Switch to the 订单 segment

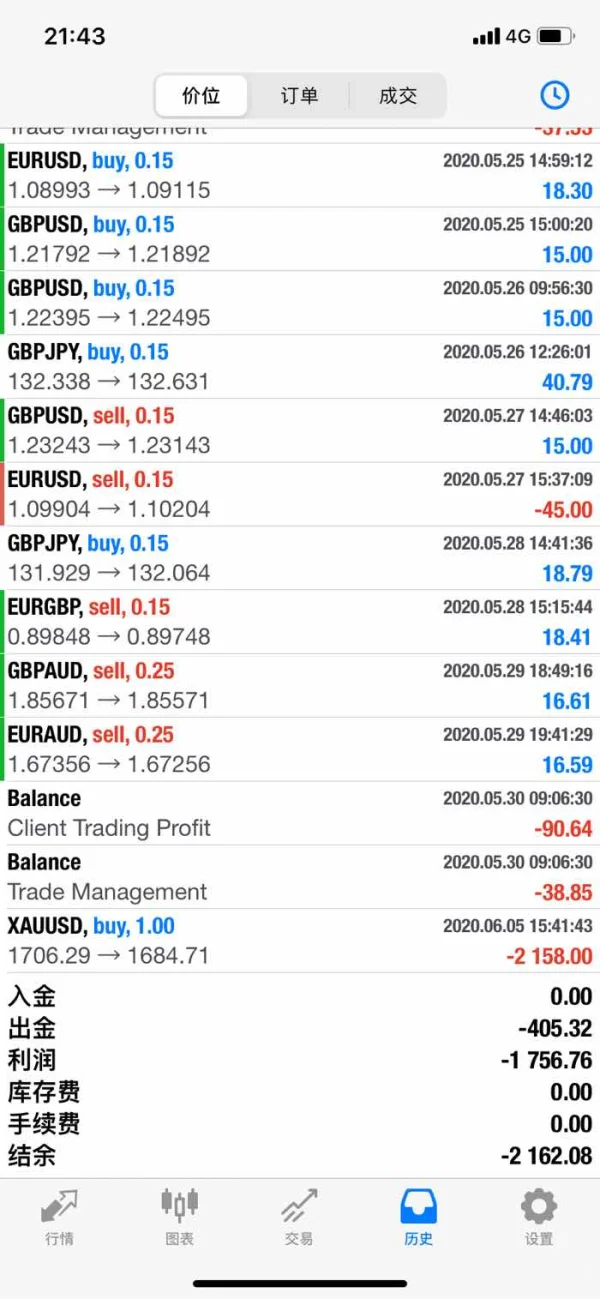[299, 96]
